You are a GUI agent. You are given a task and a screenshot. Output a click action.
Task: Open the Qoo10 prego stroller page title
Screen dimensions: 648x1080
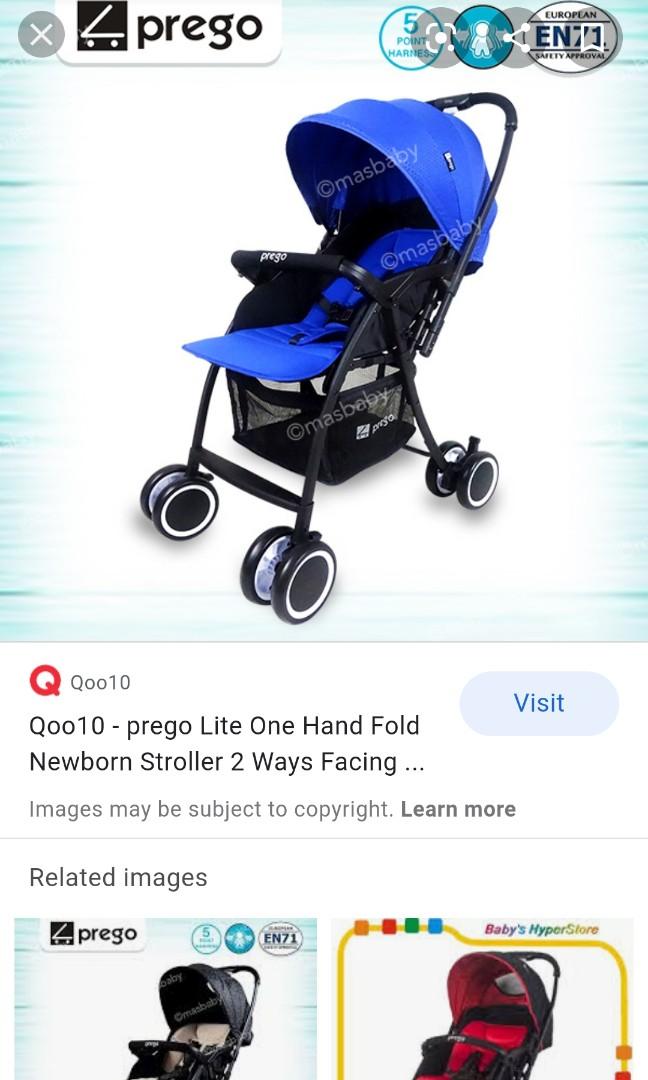226,743
